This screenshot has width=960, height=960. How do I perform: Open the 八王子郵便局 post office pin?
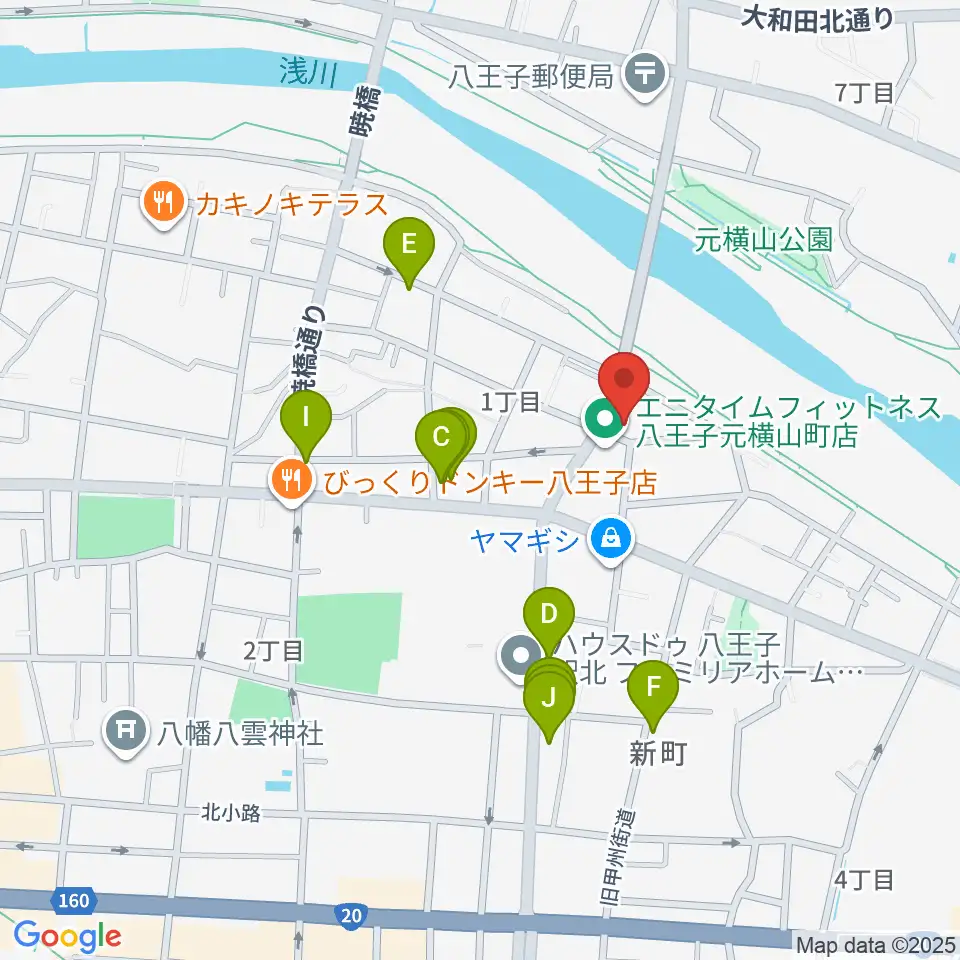(644, 76)
